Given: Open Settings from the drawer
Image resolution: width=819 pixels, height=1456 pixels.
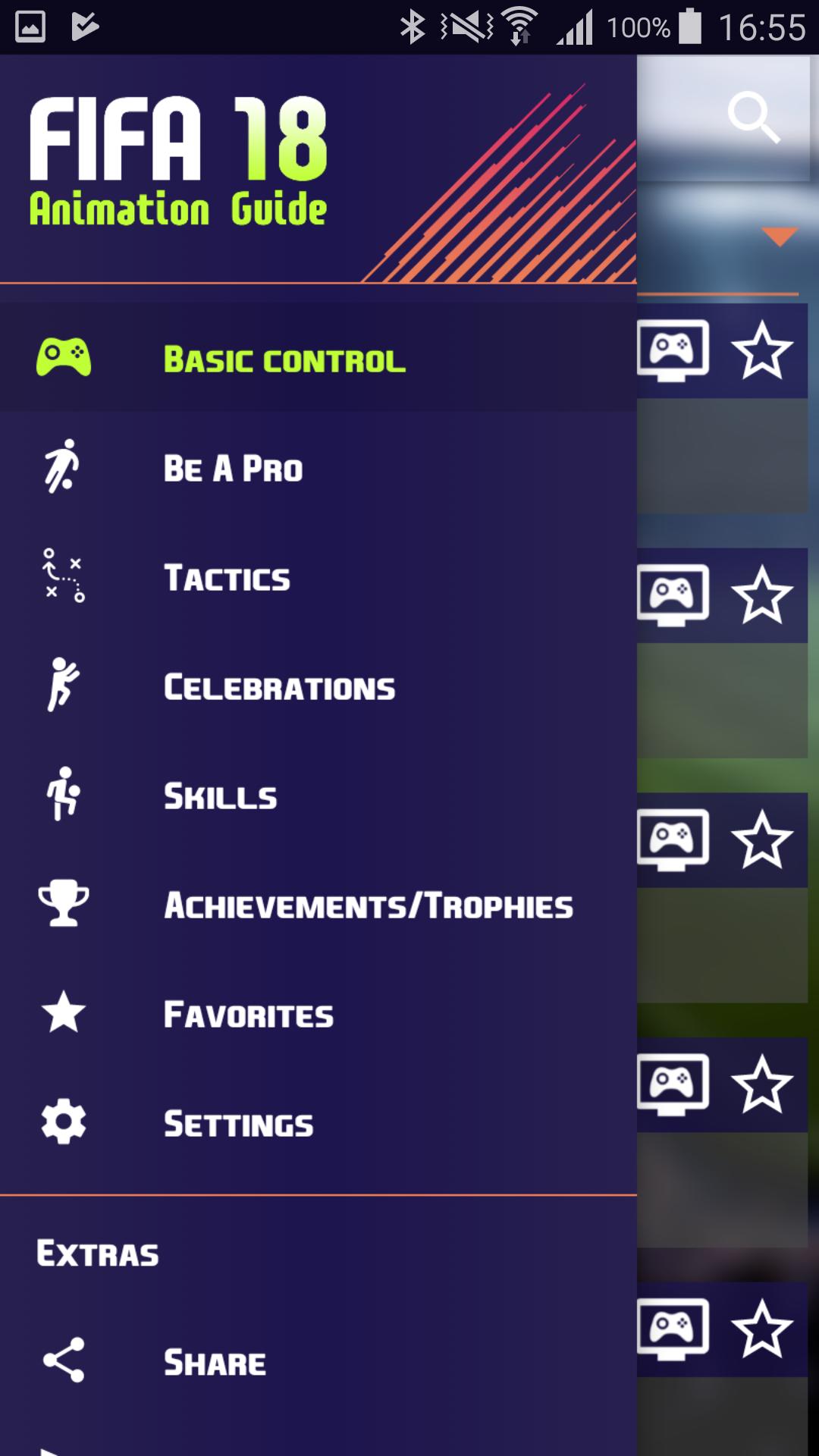Looking at the screenshot, I should point(239,1124).
